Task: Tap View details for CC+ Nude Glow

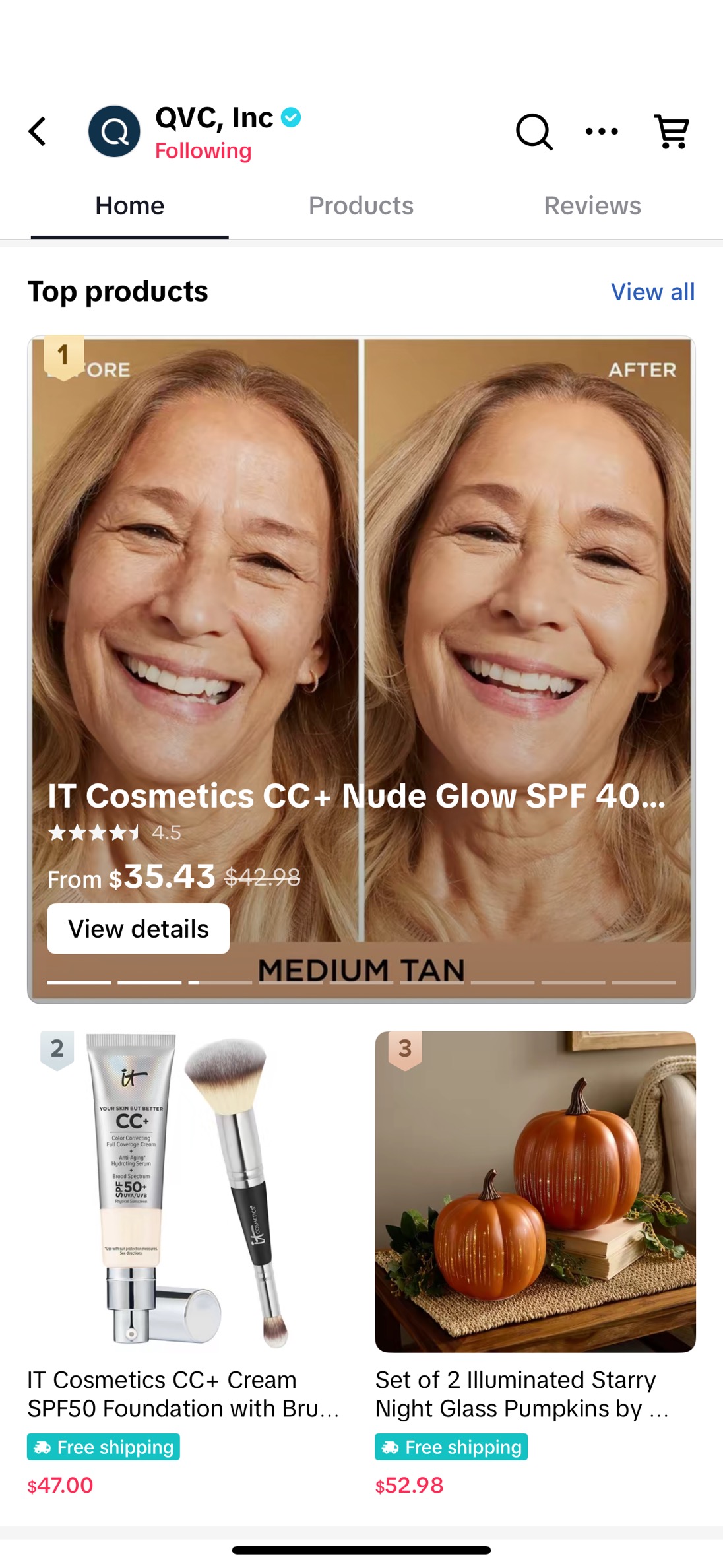Action: pyautogui.click(x=139, y=929)
